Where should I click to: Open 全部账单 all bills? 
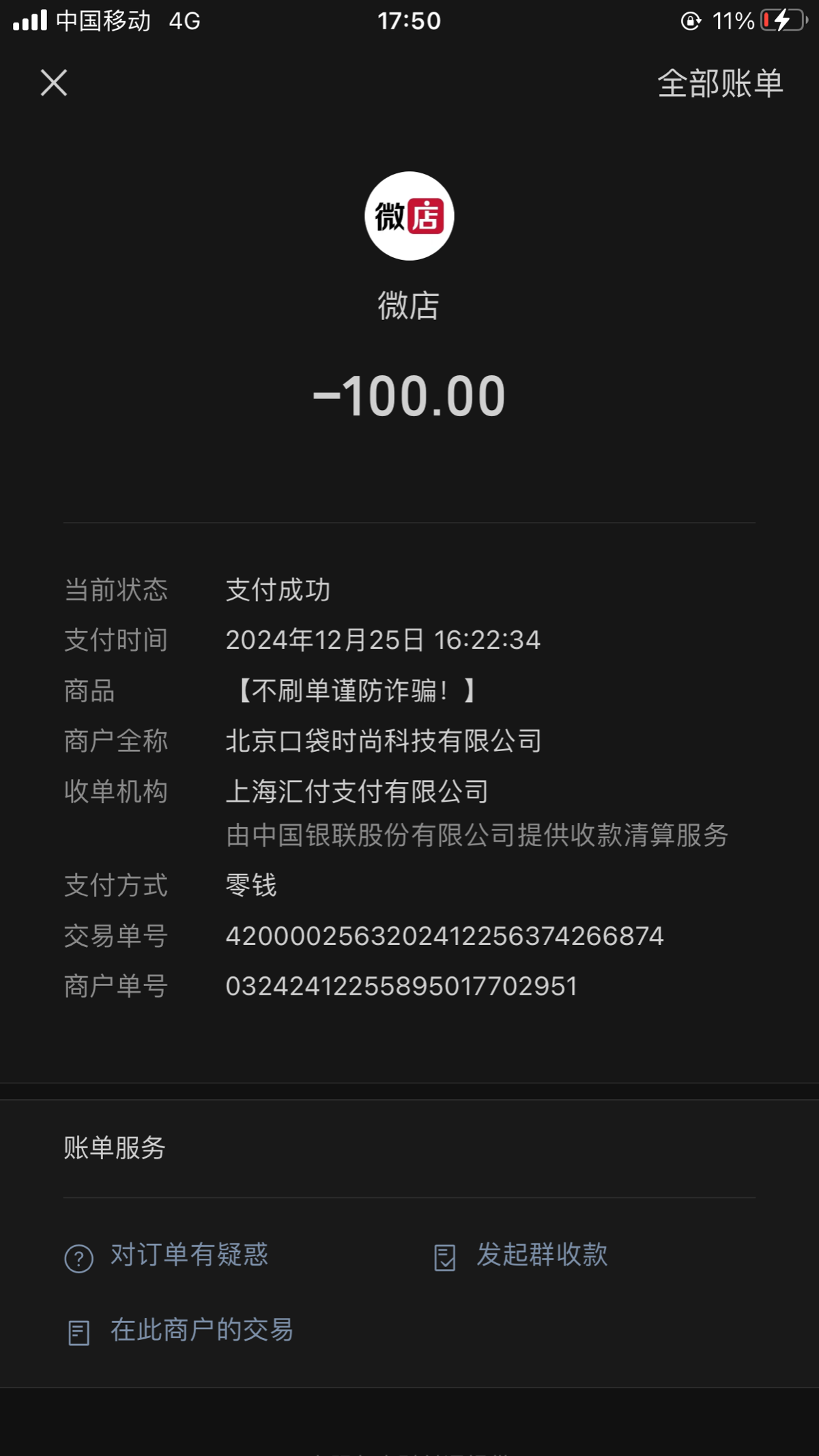(719, 83)
